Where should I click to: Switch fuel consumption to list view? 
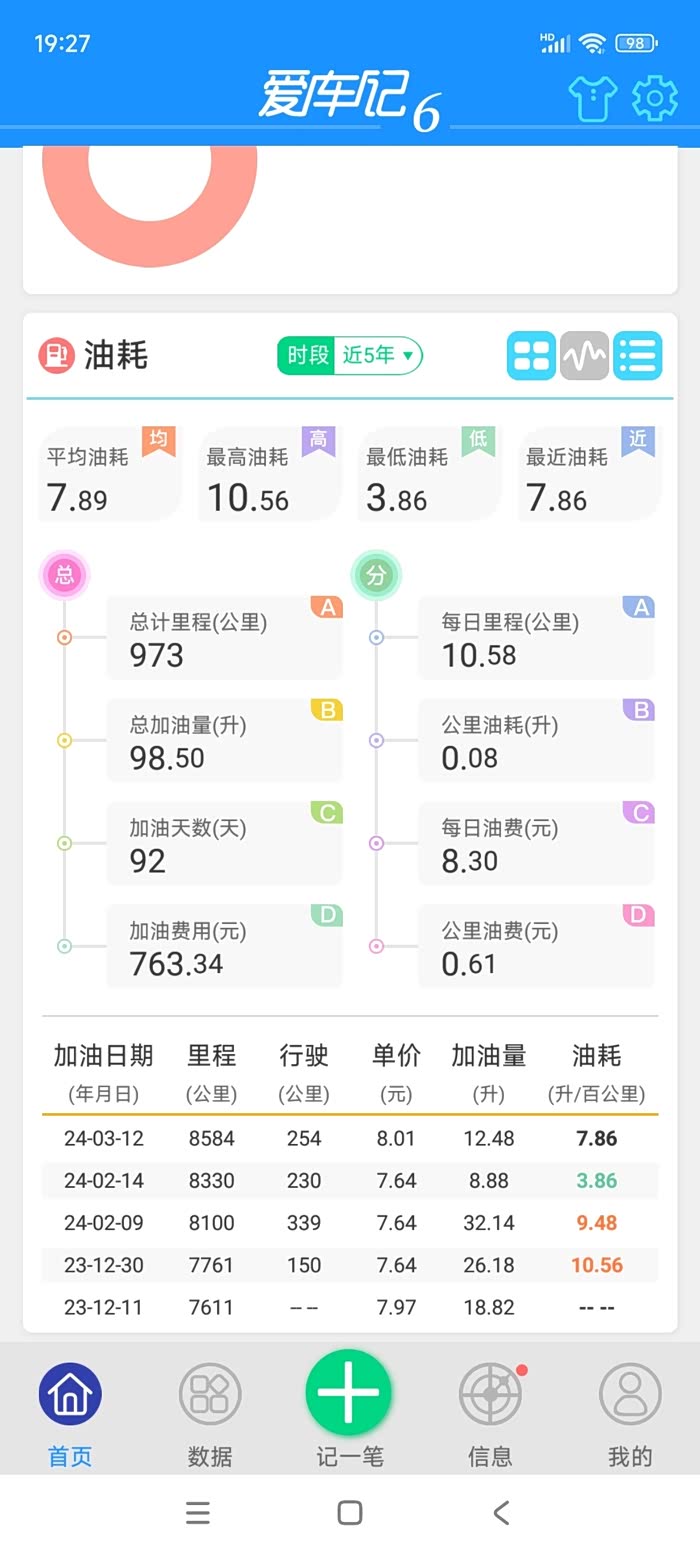tap(638, 355)
